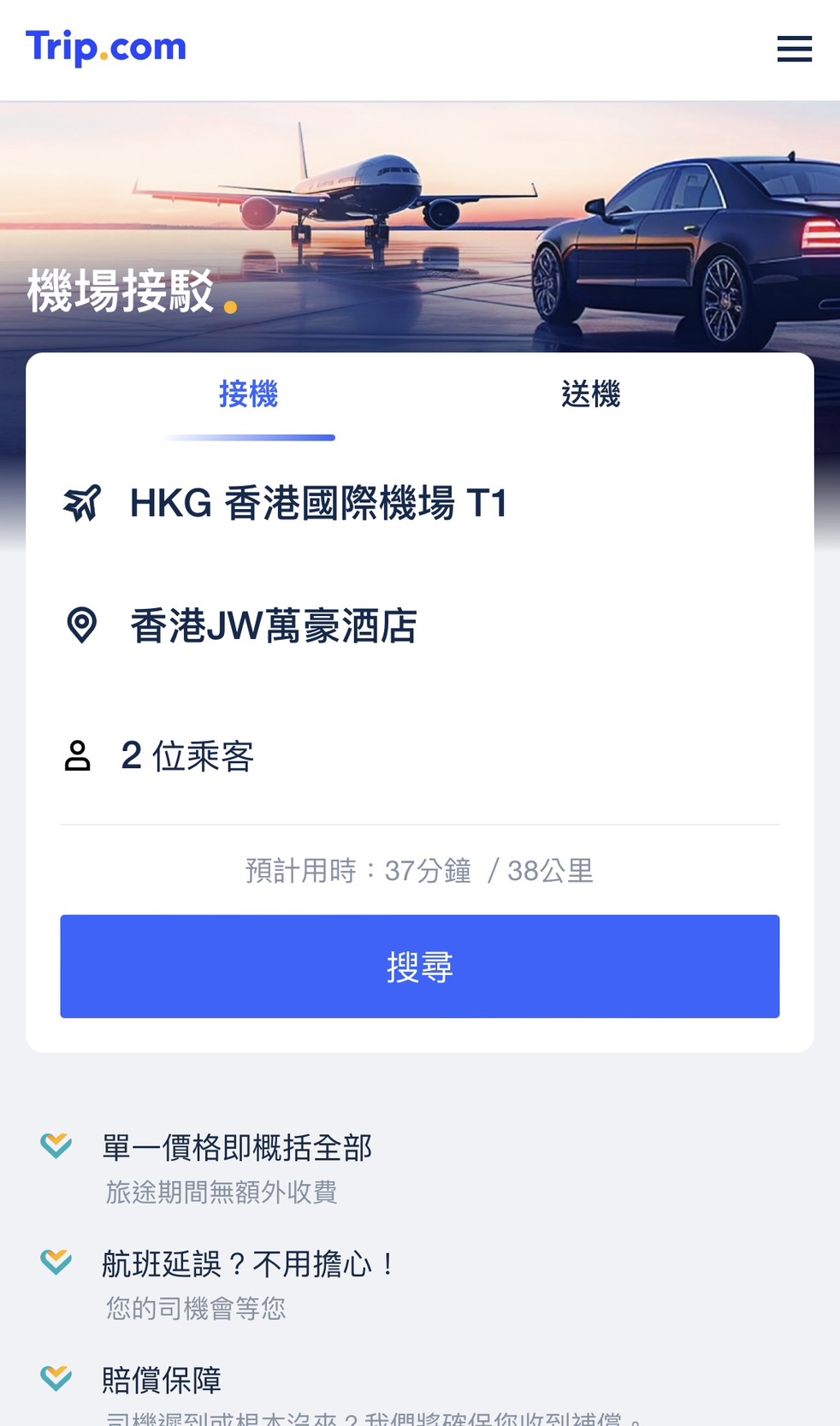Click the airplane icon beside the pickup airport
This screenshot has width=840, height=1426.
click(83, 503)
